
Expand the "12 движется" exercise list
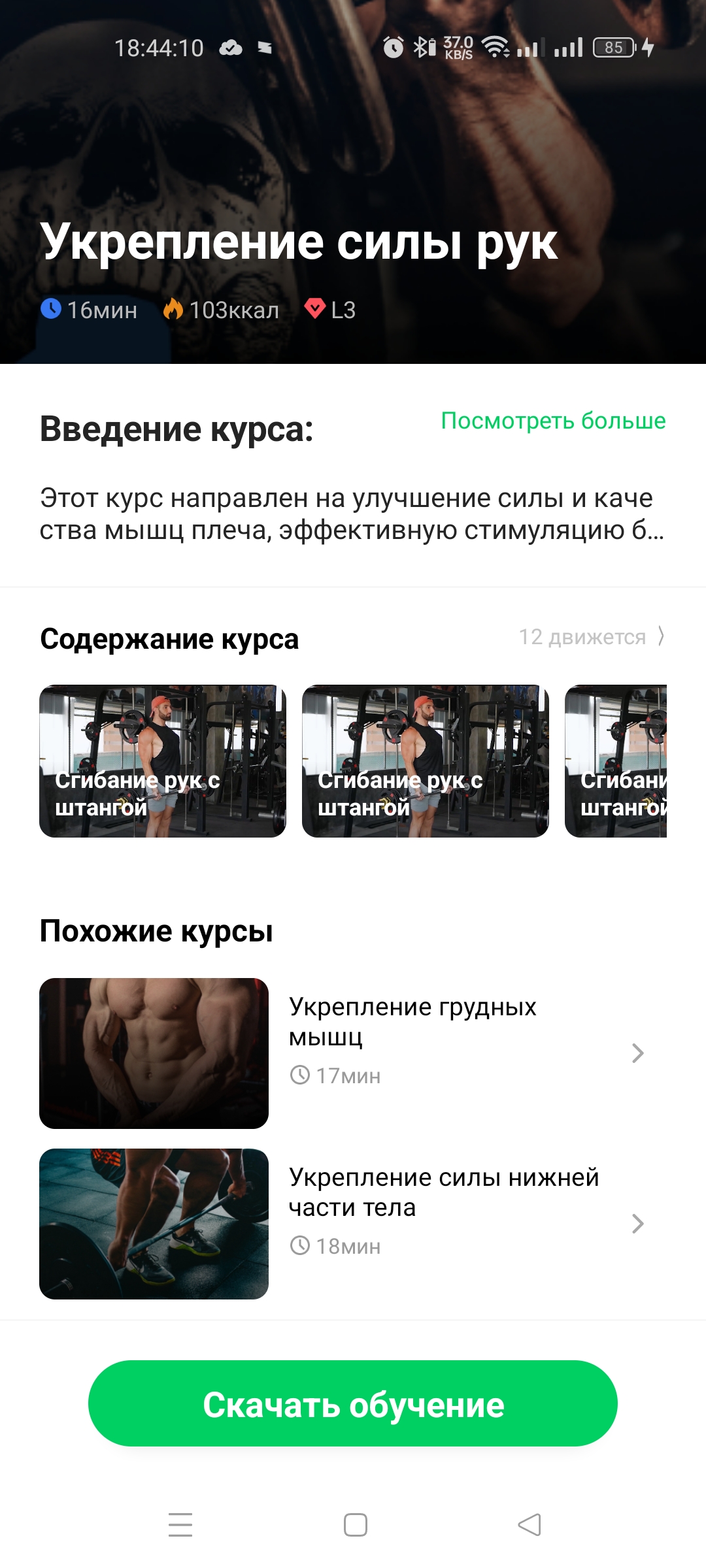click(x=591, y=637)
